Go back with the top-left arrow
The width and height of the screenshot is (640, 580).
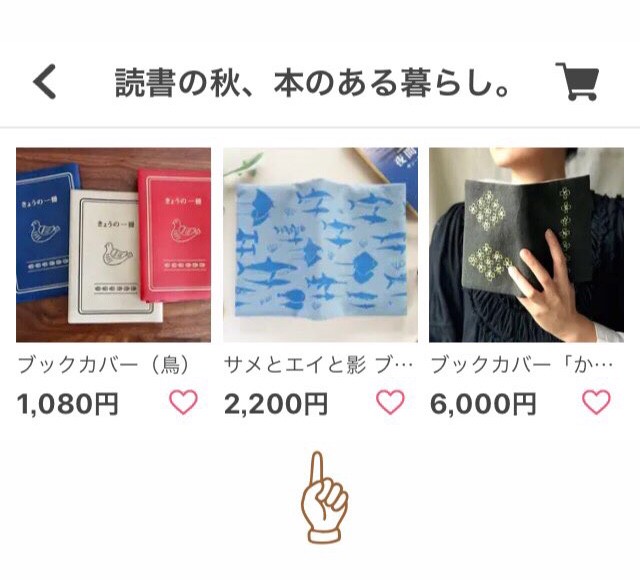[x=45, y=82]
